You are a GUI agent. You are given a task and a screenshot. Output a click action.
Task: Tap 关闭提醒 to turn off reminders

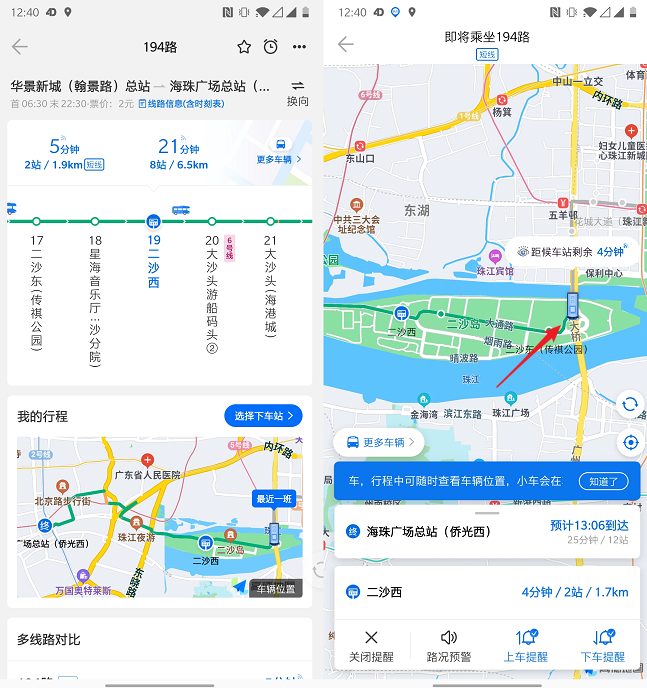(371, 645)
